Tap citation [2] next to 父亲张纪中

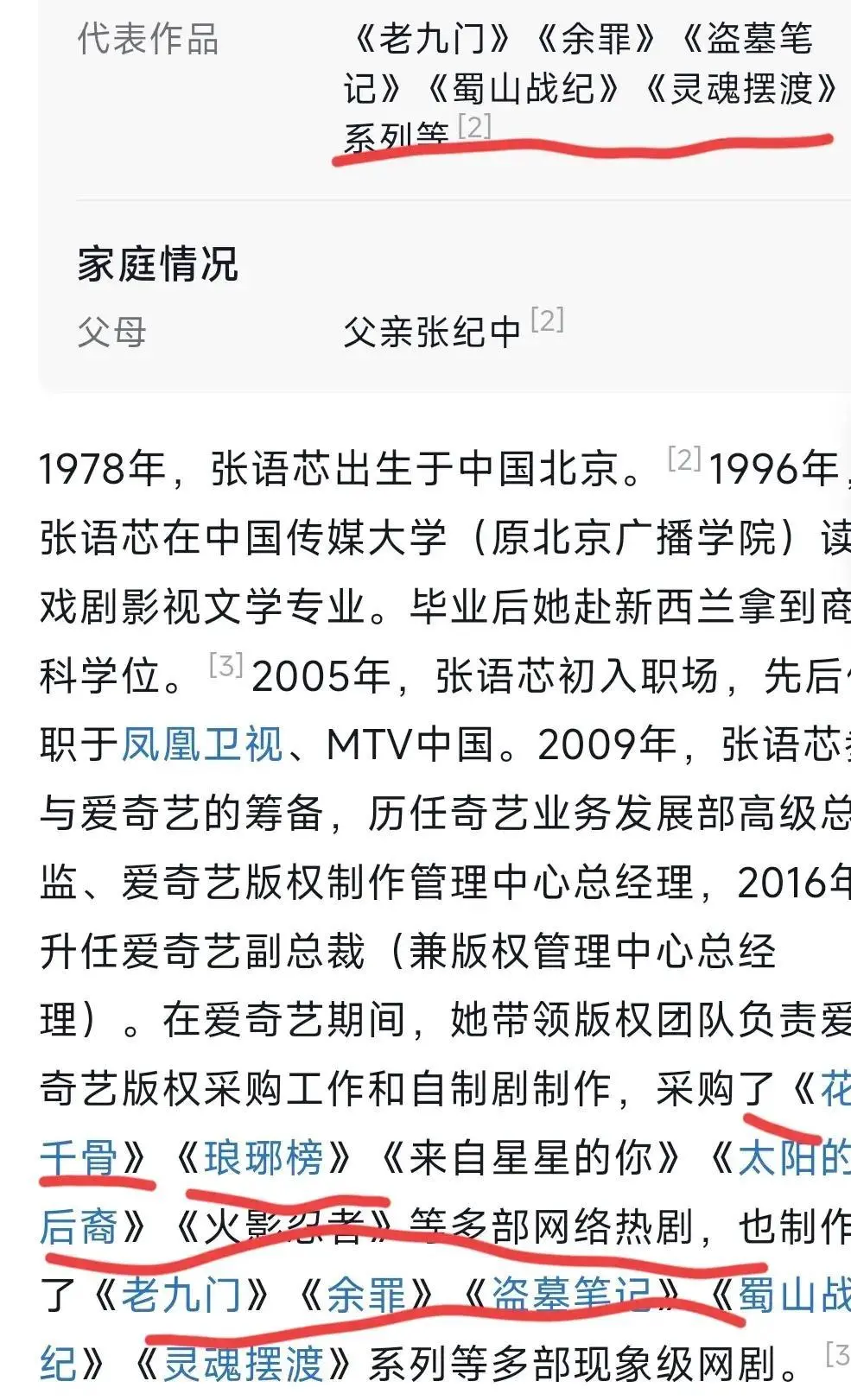click(547, 321)
